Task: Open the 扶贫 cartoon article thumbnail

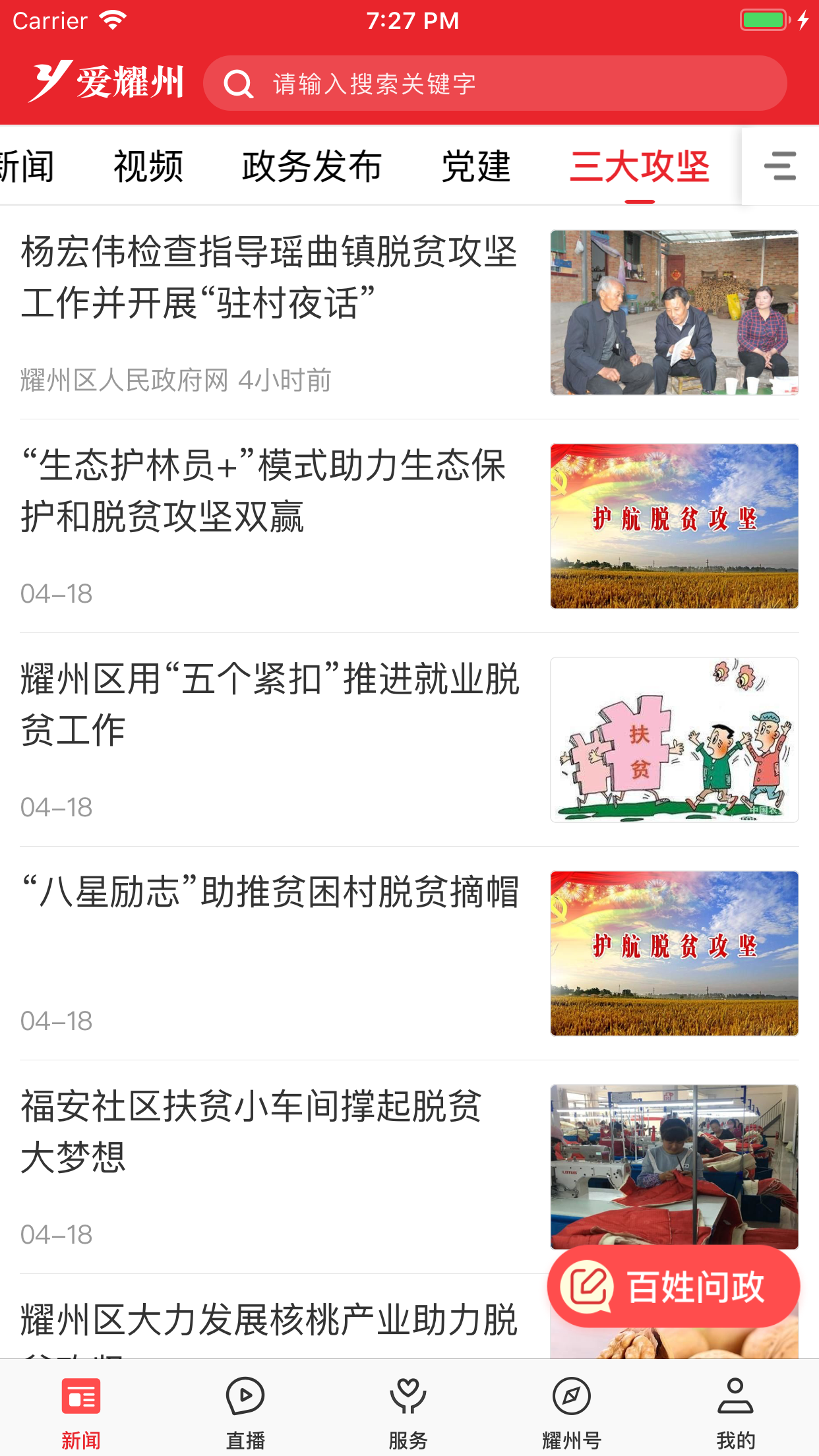Action: click(674, 740)
